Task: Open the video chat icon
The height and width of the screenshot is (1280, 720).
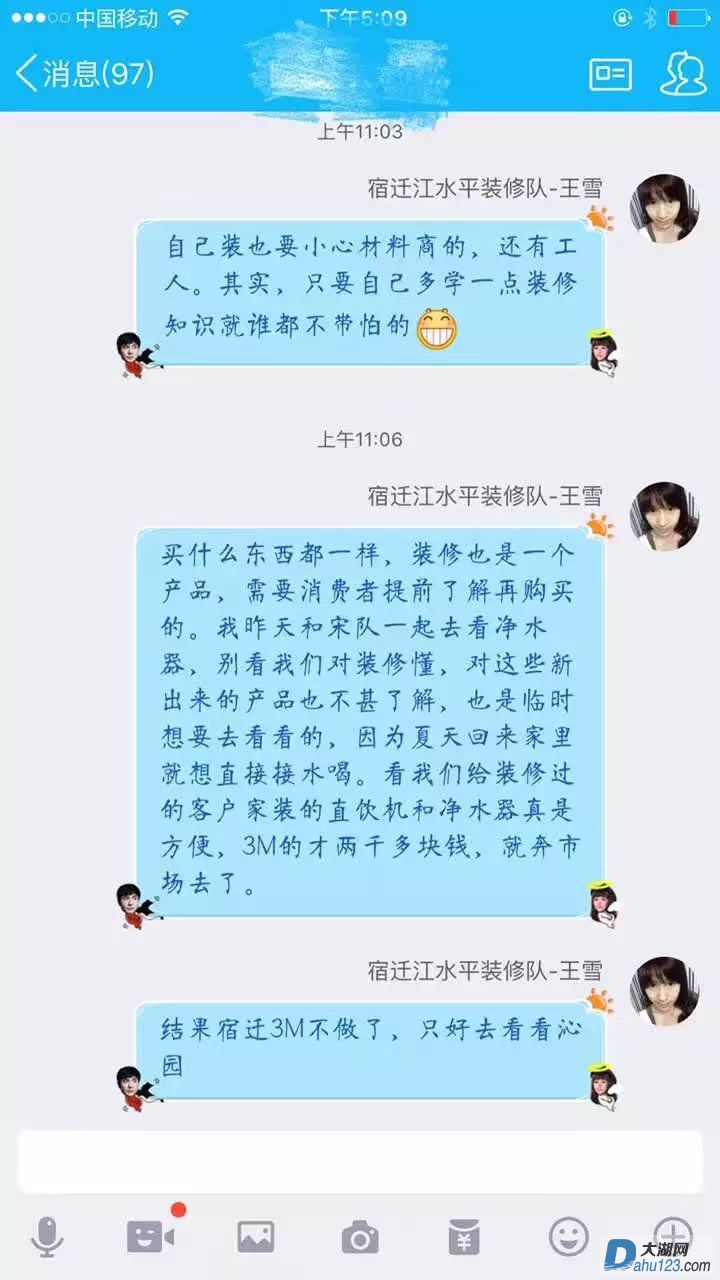Action: (151, 1237)
